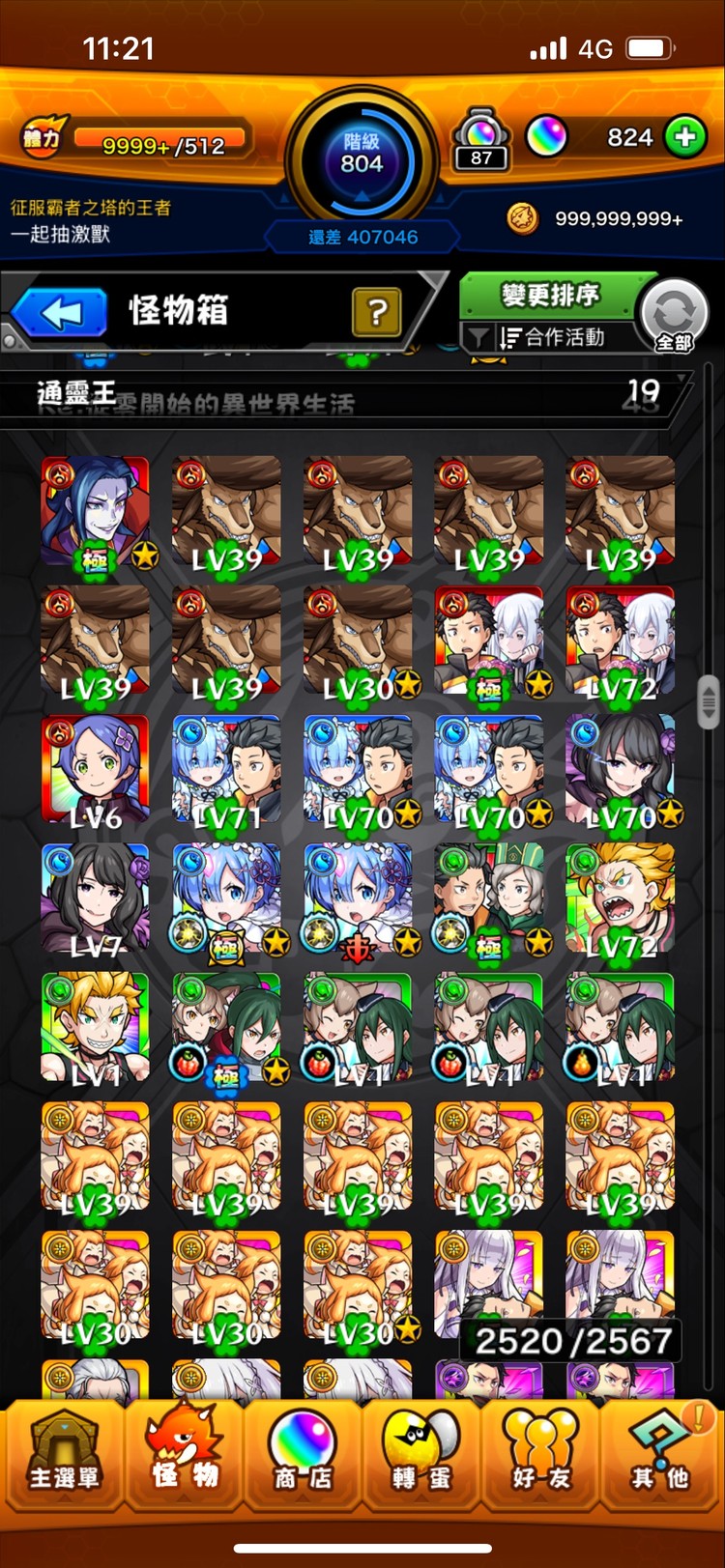The height and width of the screenshot is (1568, 725).
Task: Open the 其他 others tab
Action: tap(661, 1456)
